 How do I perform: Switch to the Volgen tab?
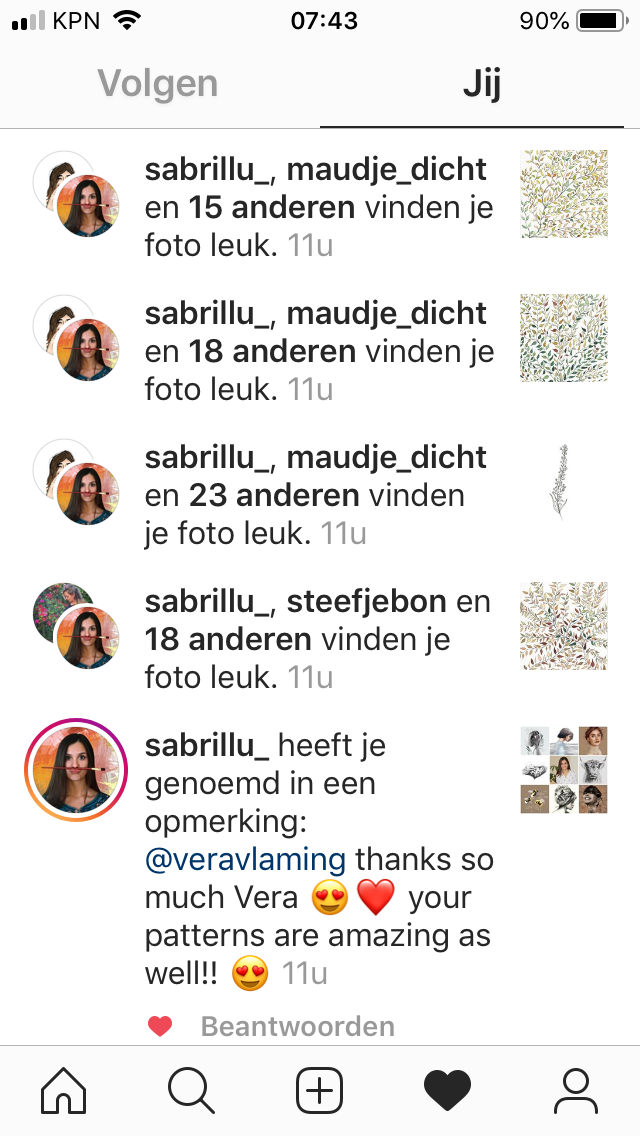coord(158,84)
